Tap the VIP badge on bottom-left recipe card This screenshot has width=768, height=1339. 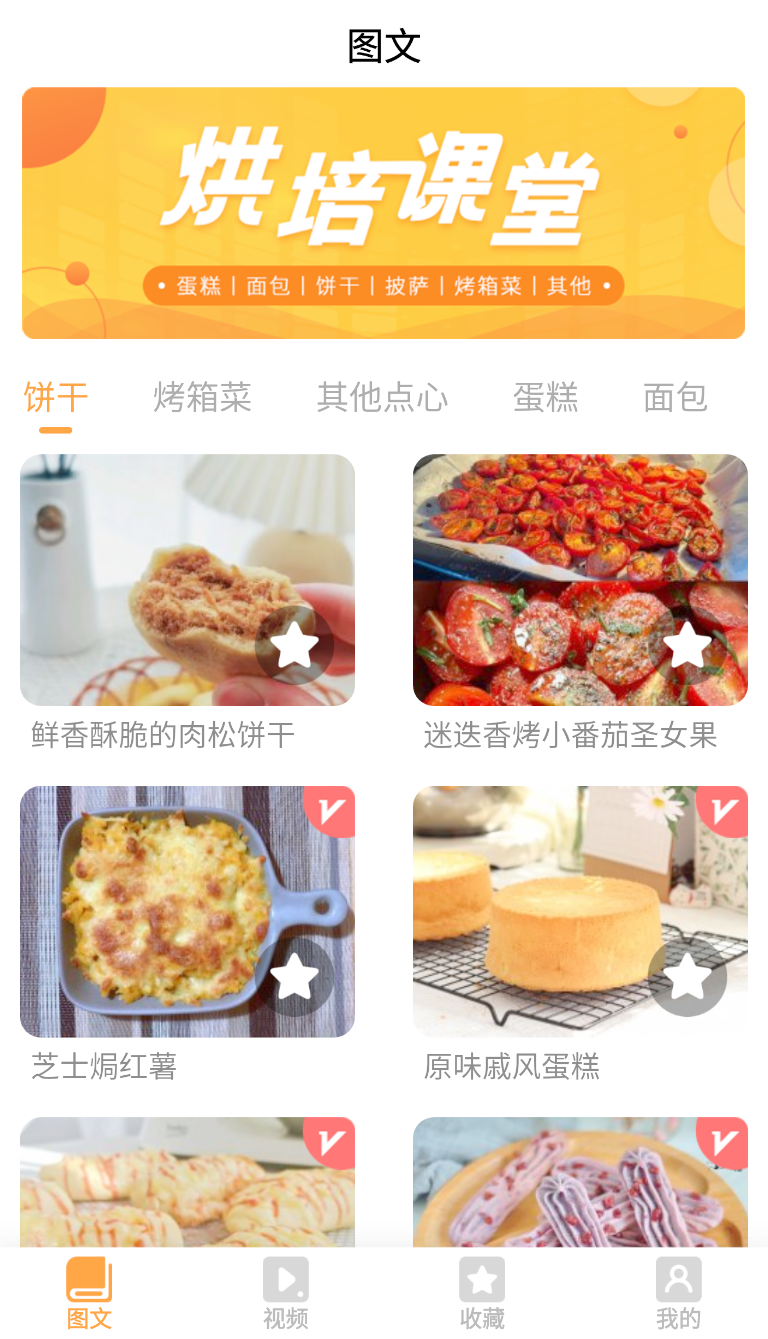coord(330,1144)
